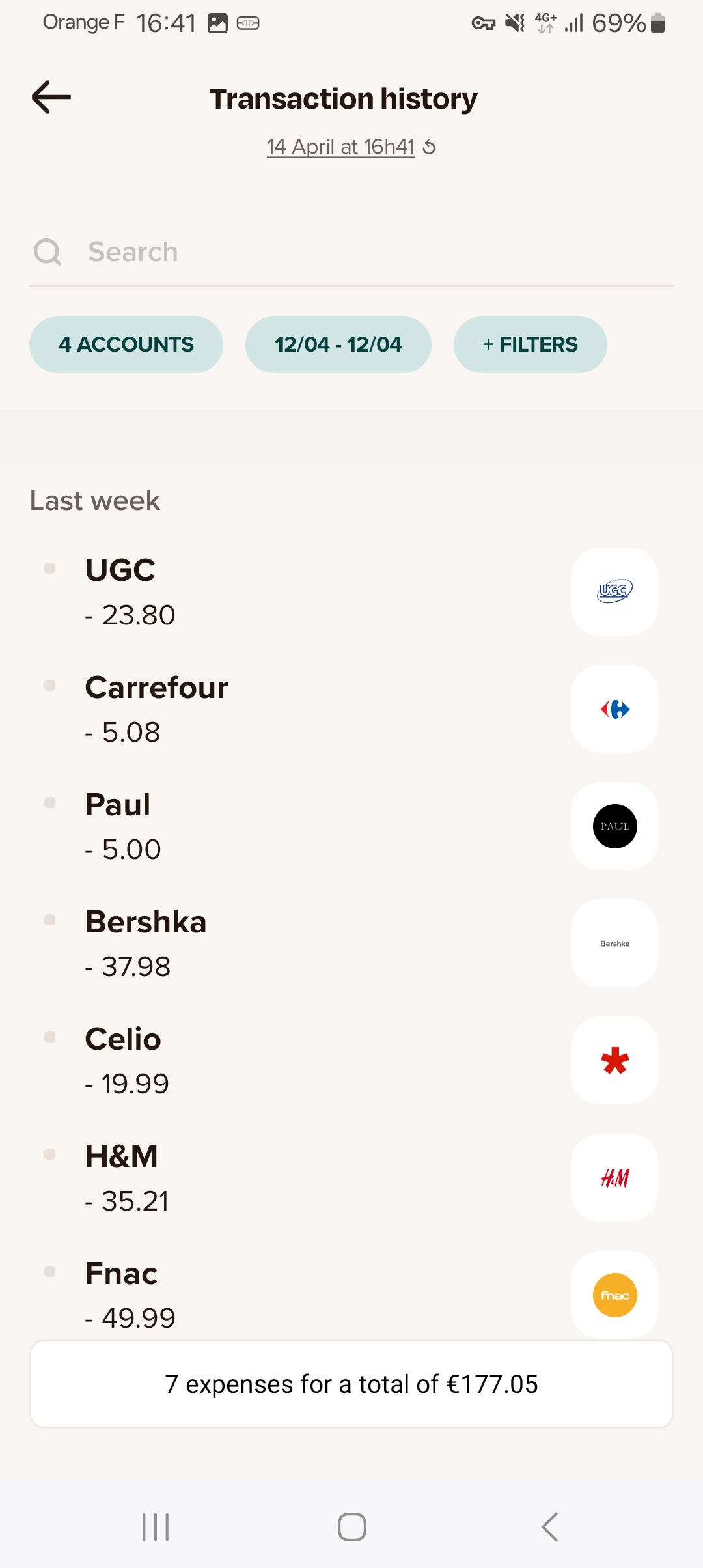703x1568 pixels.
Task: Open the Bershka expense details
Action: click(351, 944)
